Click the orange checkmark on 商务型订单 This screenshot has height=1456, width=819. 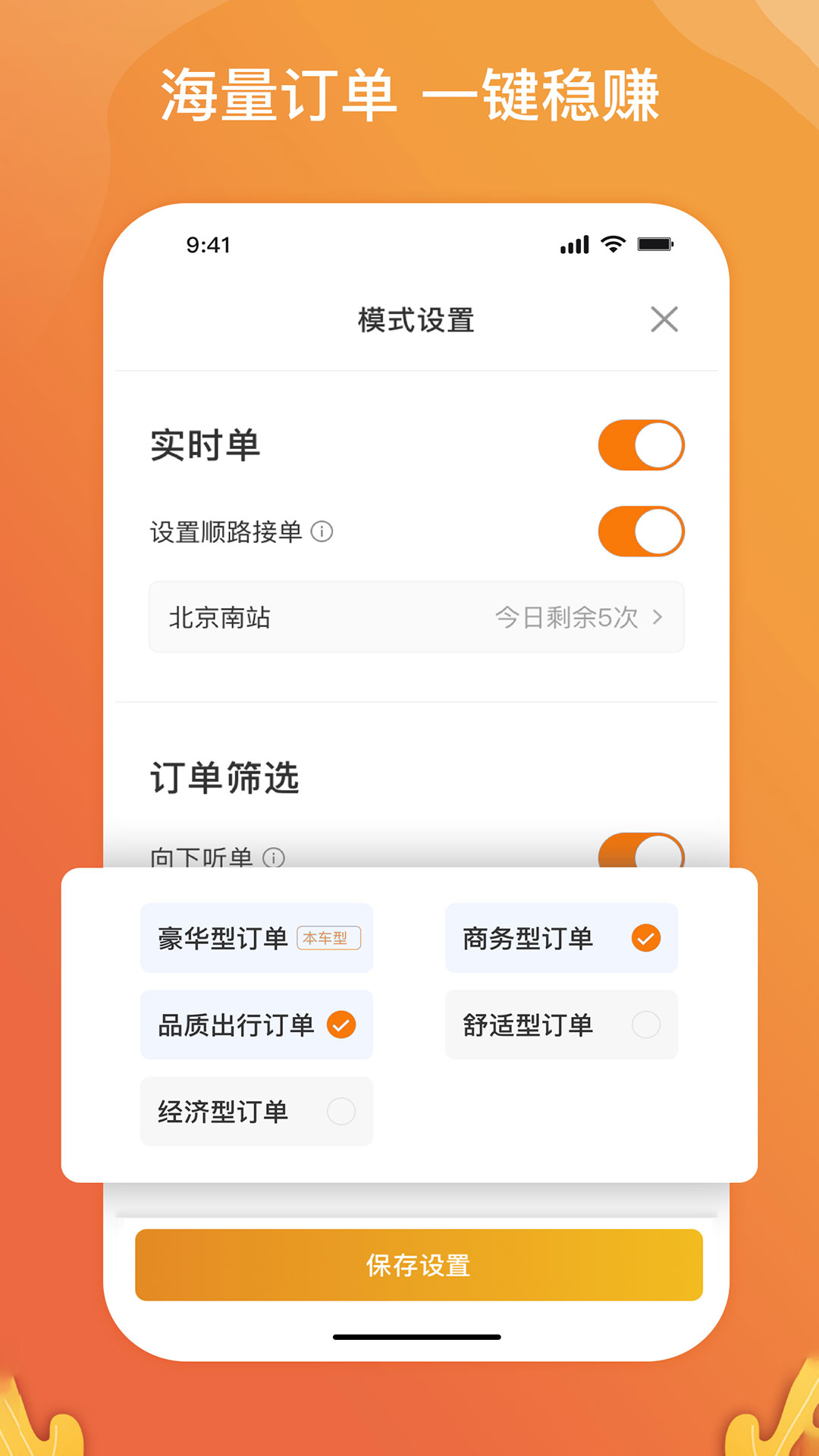[646, 938]
